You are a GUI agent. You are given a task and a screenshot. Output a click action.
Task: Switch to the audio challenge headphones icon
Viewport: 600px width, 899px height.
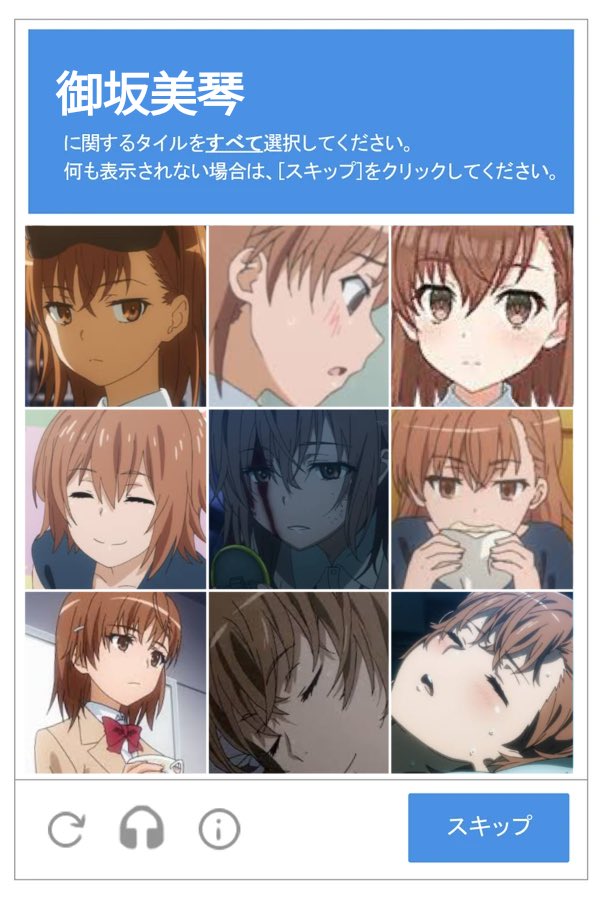[141, 829]
